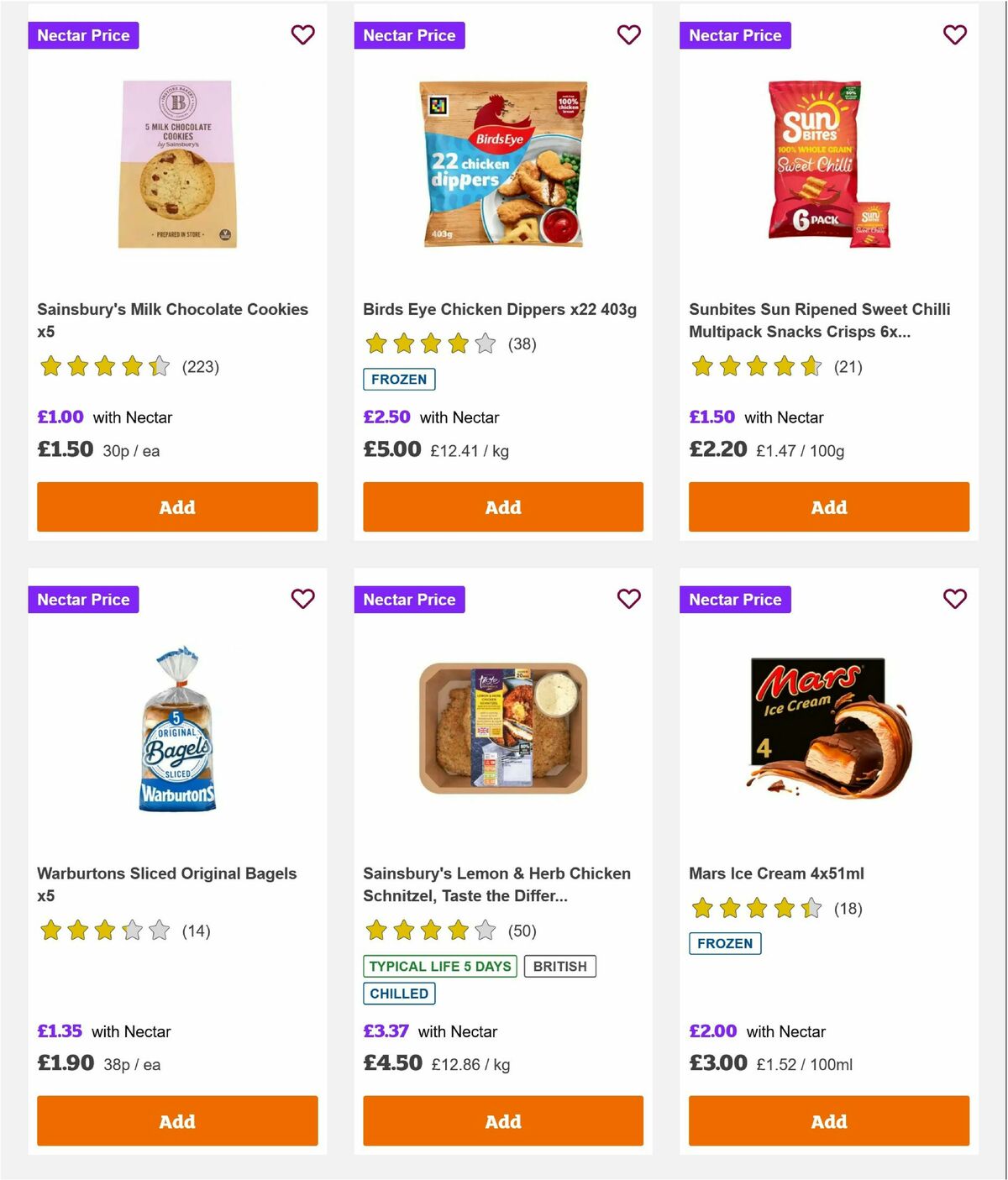Viewport: 1008px width, 1180px height.
Task: Add Sunbites Sweet Chilli crisps to favourites
Action: [x=954, y=35]
